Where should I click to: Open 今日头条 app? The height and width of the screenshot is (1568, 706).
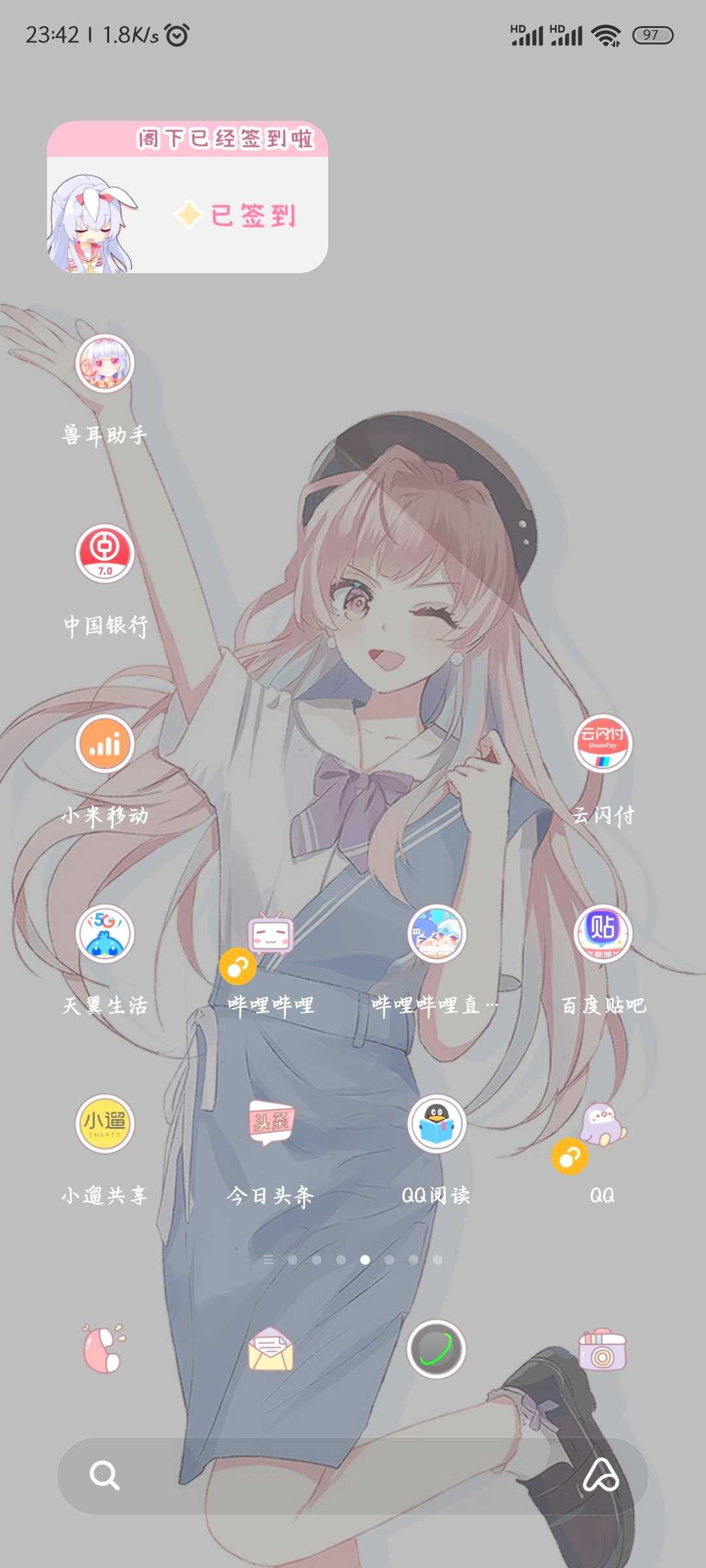pos(270,1124)
